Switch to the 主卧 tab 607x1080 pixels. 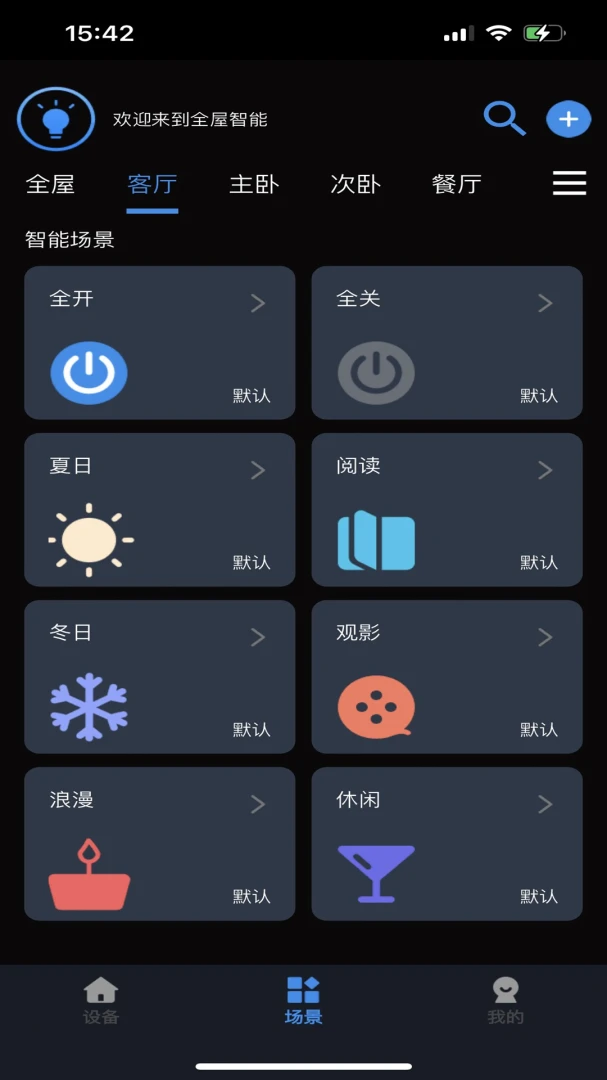point(254,184)
